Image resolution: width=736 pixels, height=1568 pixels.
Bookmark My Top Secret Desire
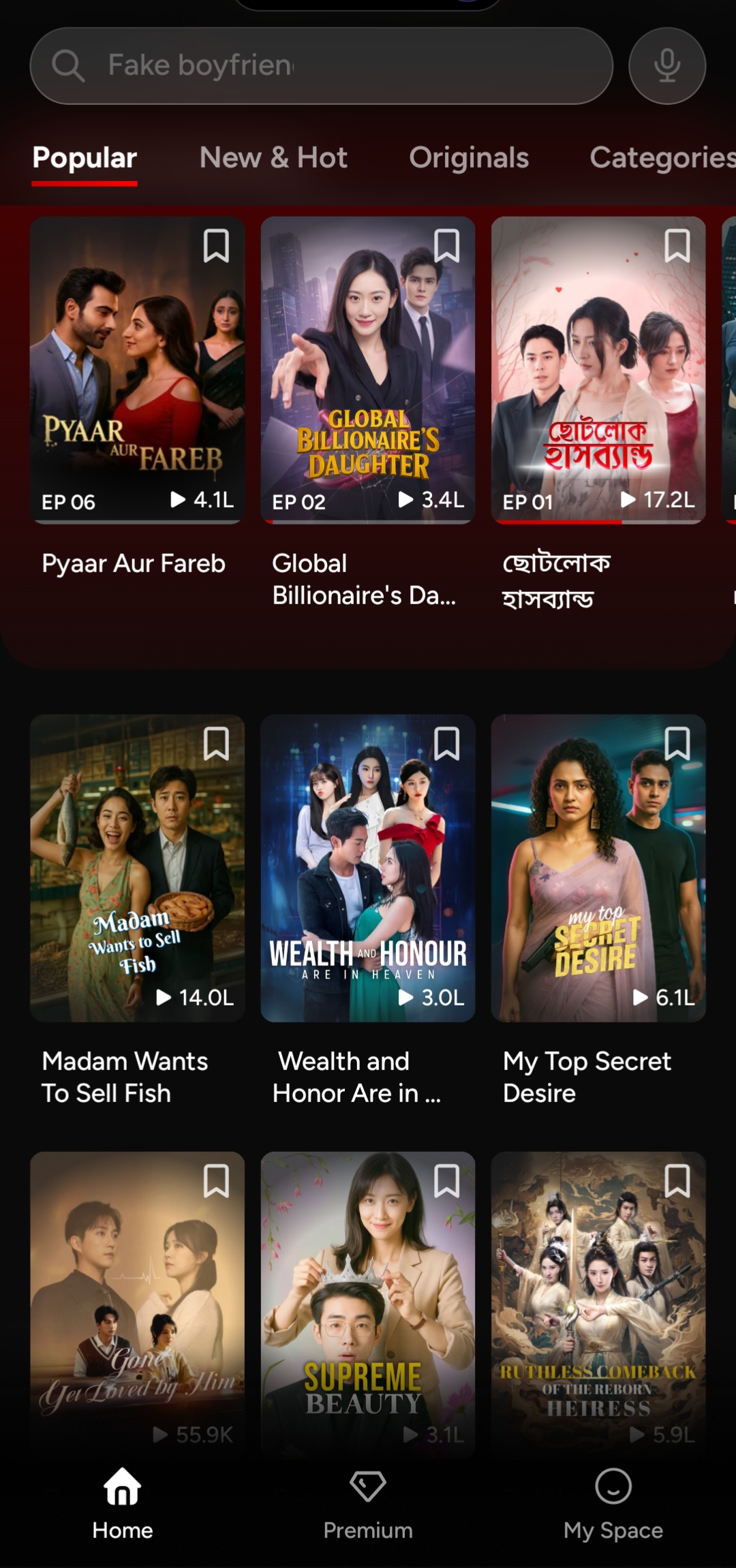coord(677,743)
